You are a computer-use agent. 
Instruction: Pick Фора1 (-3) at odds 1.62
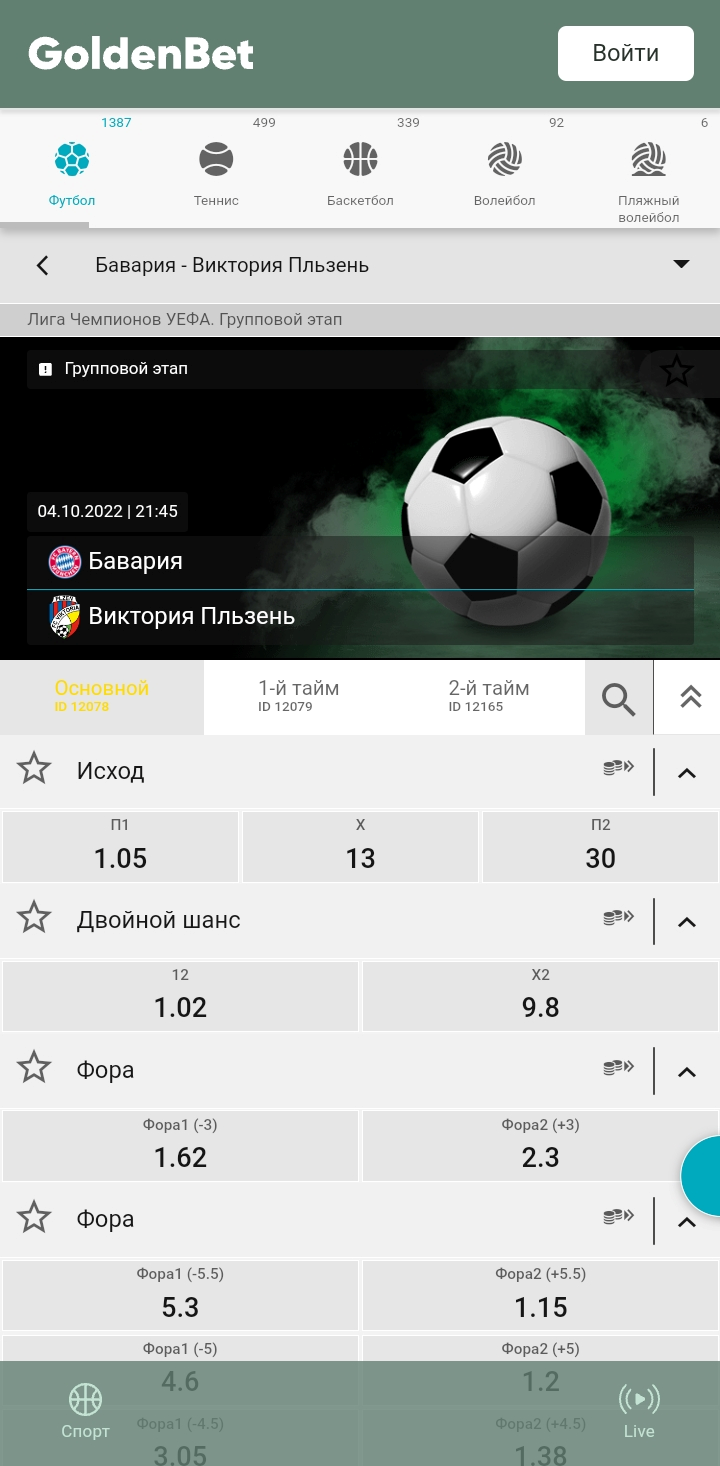[x=180, y=1146]
